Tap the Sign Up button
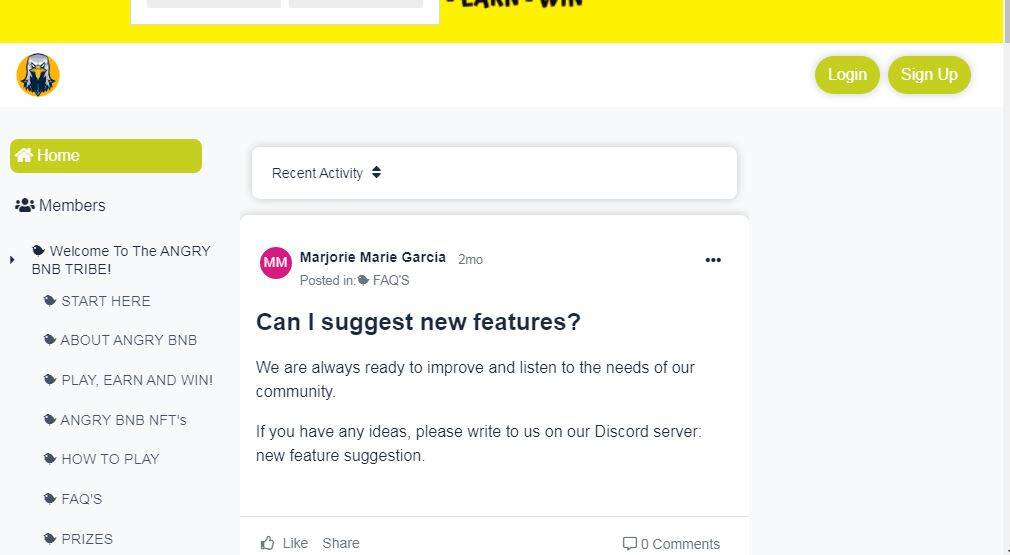Image resolution: width=1010 pixels, height=555 pixels. point(928,75)
